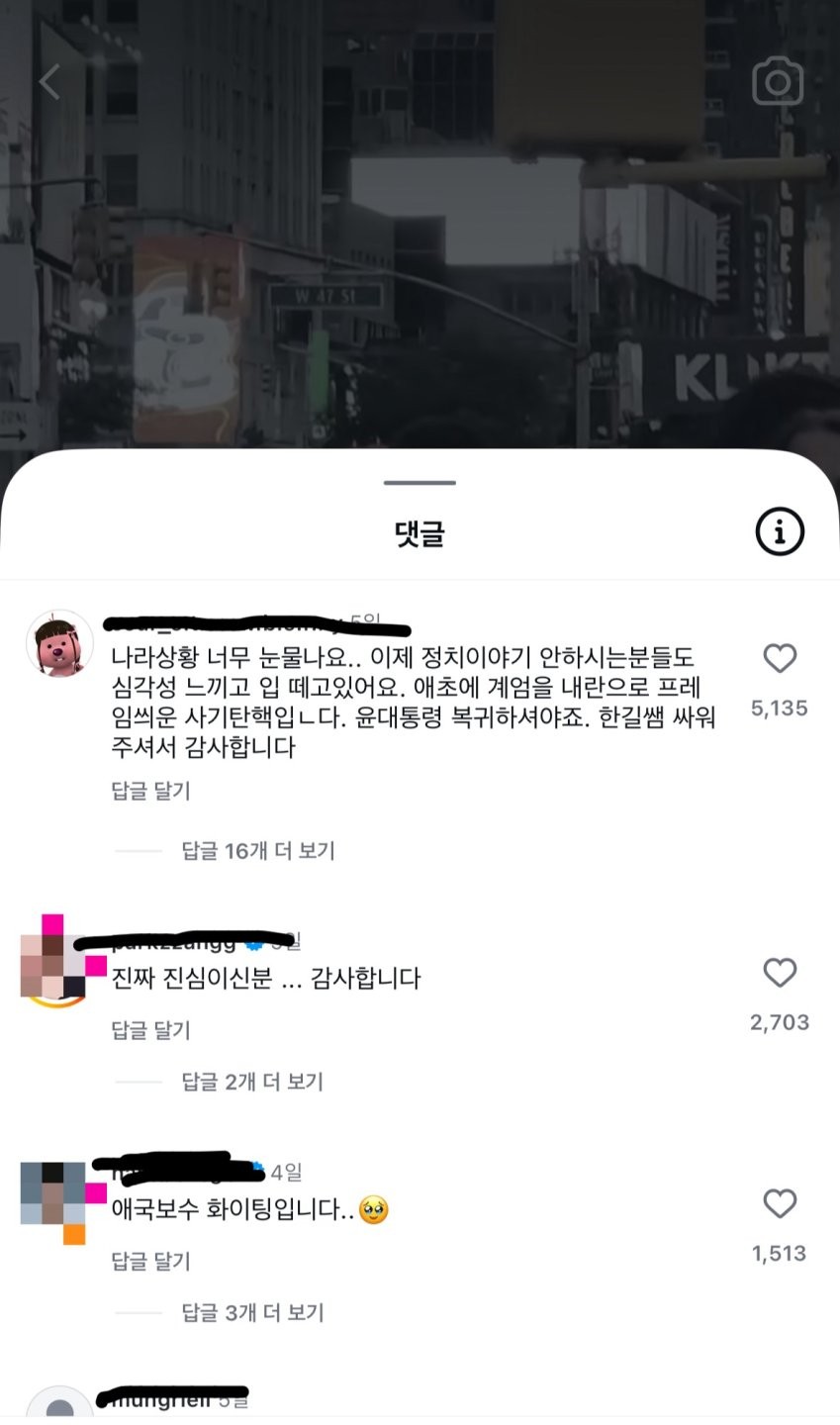Reply to the 애국보수 화이팅입니다 comment

click(x=150, y=1262)
